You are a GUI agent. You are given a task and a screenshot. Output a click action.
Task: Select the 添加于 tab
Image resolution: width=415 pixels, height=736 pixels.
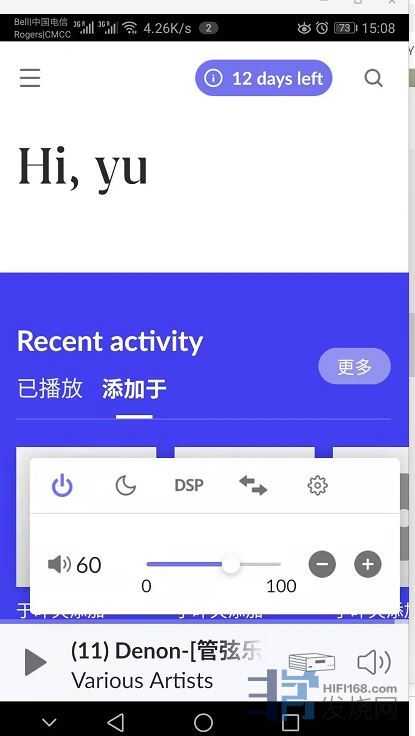click(134, 389)
